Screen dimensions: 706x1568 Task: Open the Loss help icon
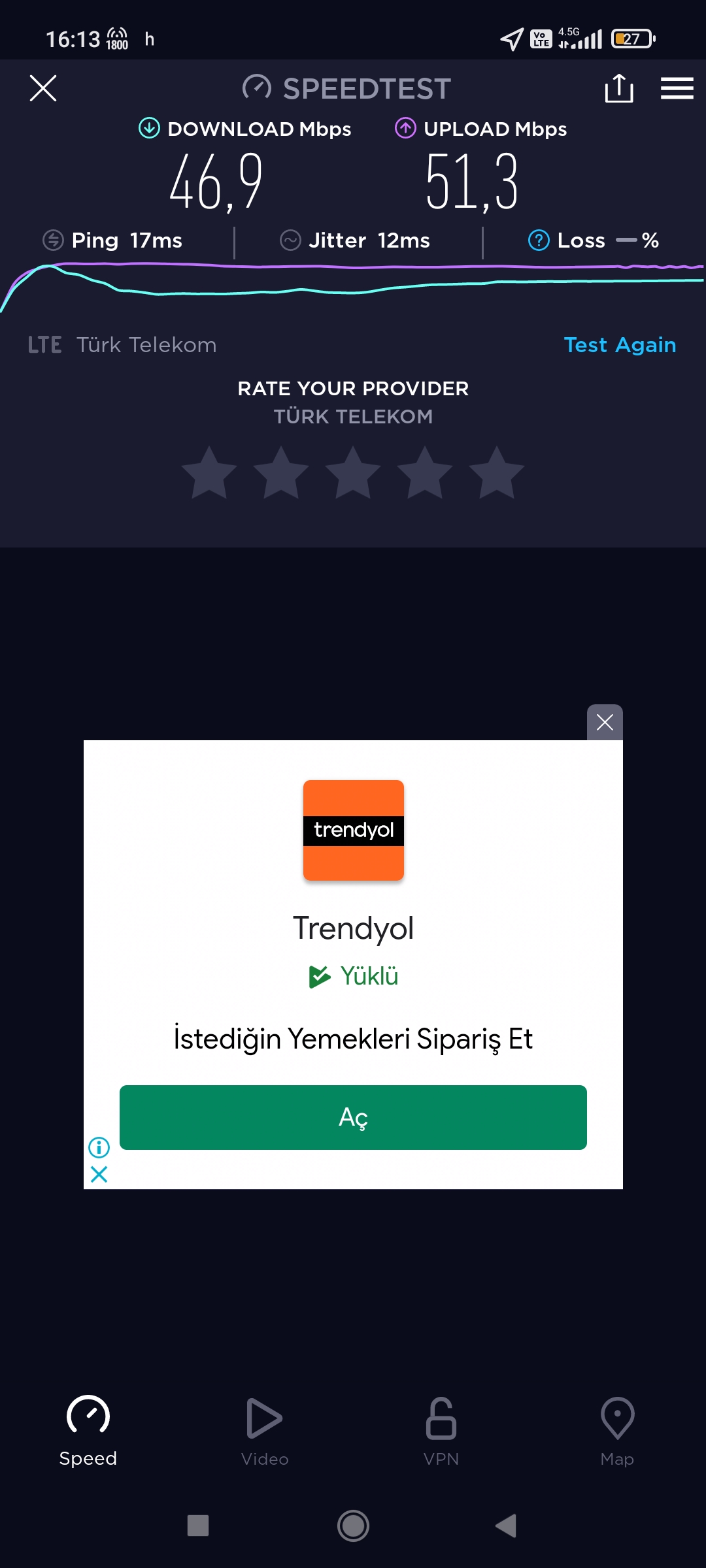[539, 240]
